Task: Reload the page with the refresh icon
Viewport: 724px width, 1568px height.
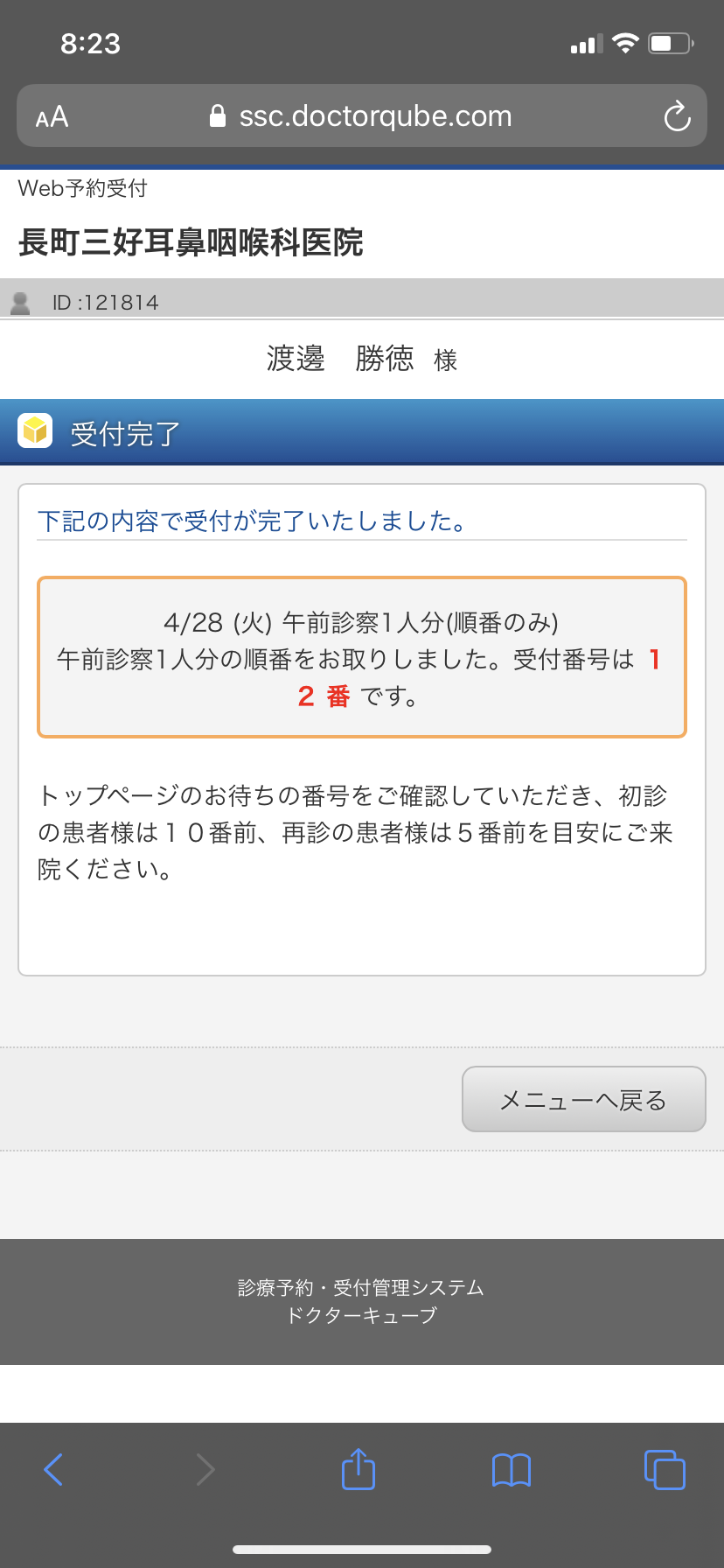Action: (677, 116)
